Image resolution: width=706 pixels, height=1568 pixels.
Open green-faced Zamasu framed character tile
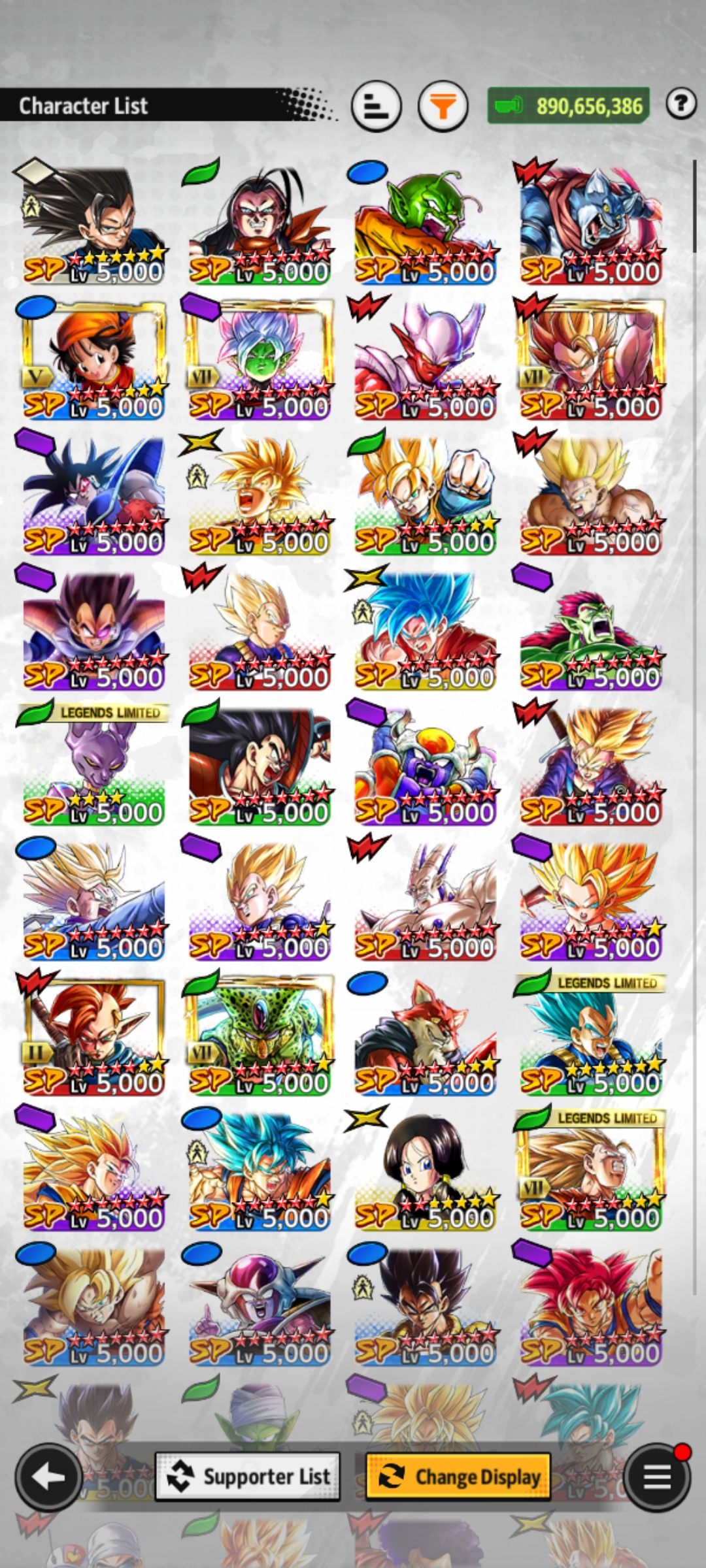coord(260,359)
